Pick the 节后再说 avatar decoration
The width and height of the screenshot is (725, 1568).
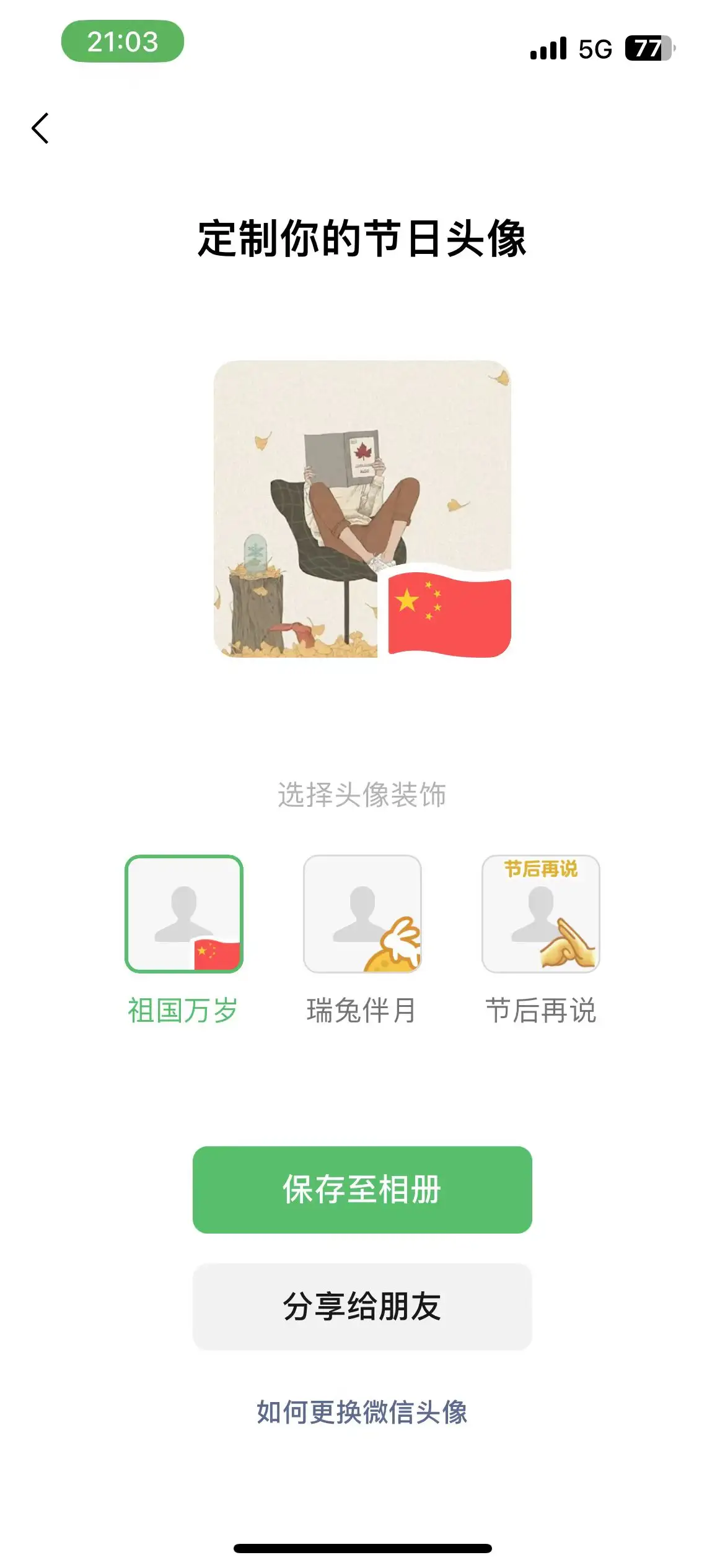pos(540,914)
